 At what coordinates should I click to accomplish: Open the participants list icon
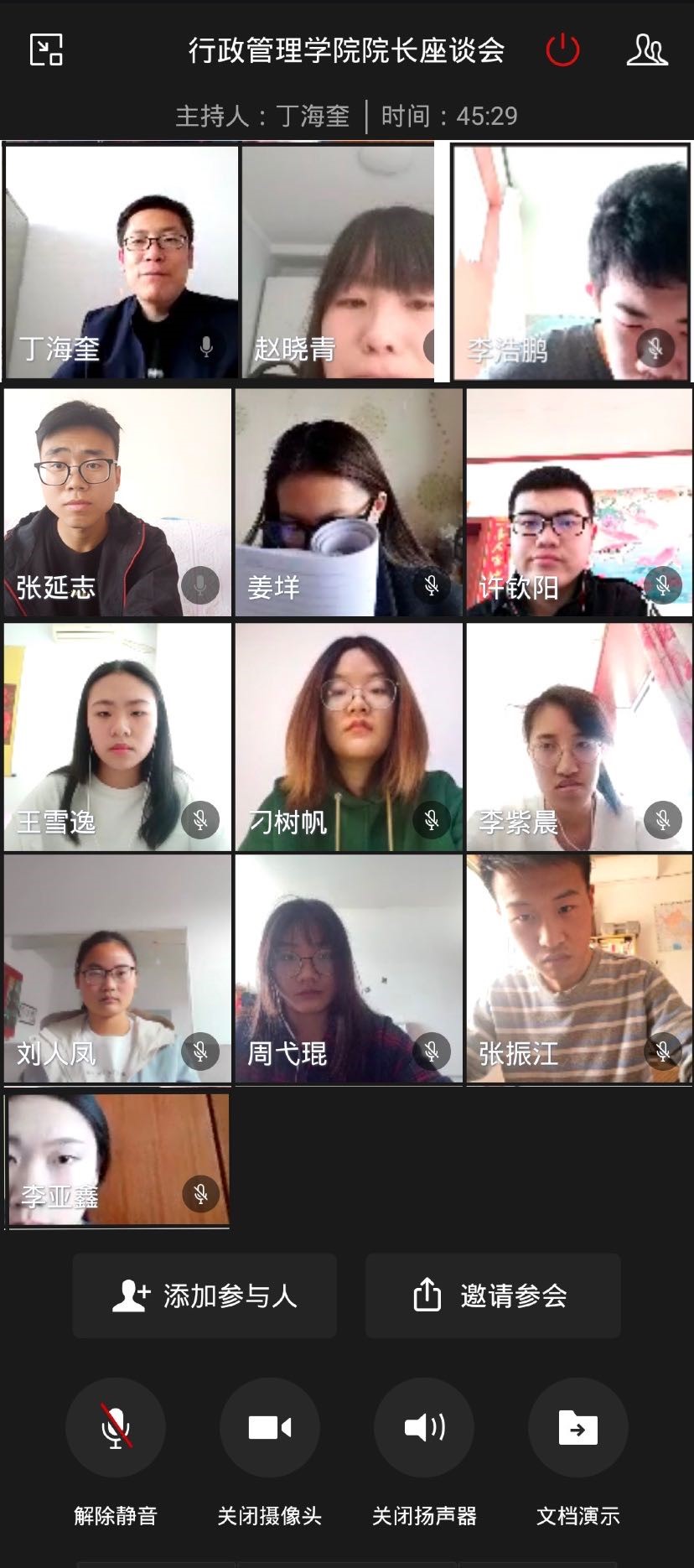pos(646,49)
